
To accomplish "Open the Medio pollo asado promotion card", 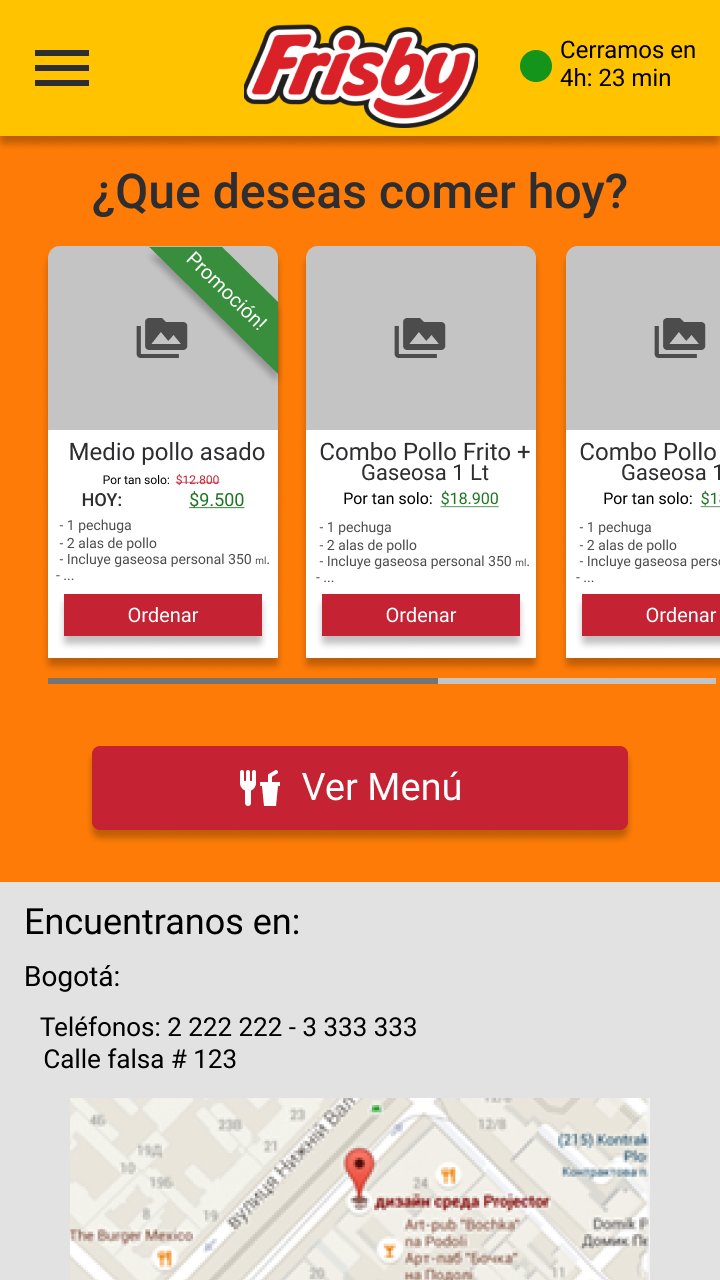I will (163, 340).
